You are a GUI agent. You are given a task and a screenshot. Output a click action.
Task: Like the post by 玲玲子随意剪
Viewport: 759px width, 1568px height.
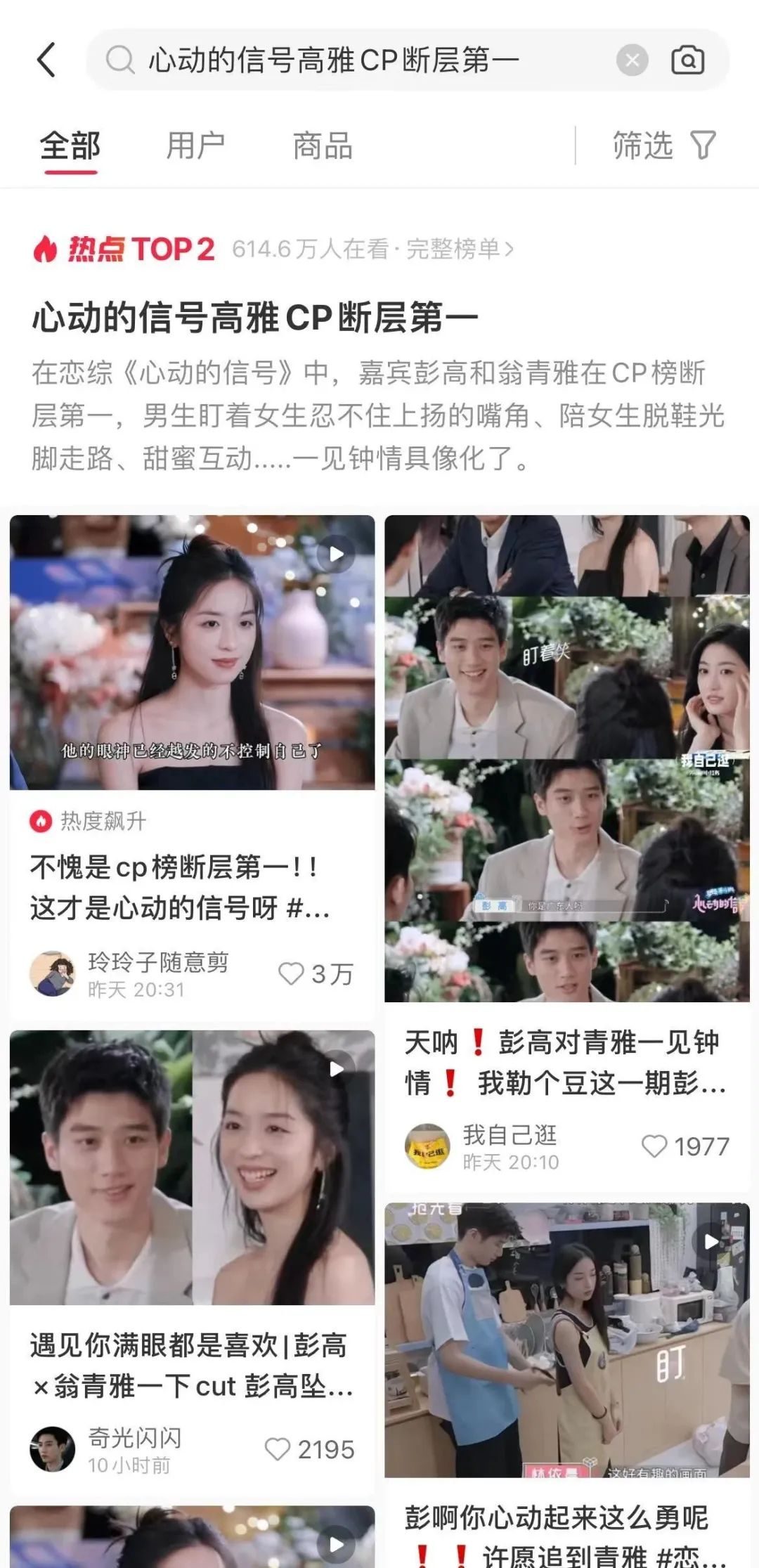(x=291, y=973)
